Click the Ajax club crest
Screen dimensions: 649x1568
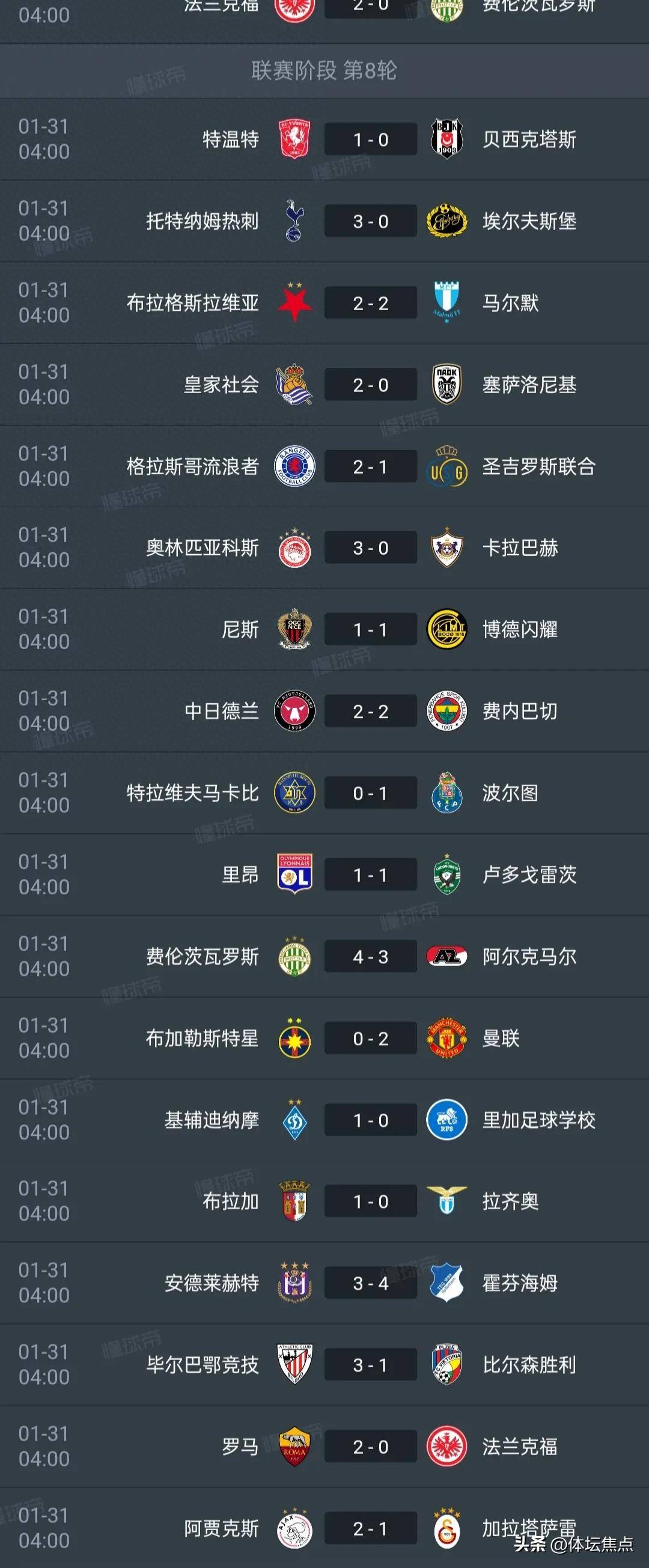coord(294,1531)
